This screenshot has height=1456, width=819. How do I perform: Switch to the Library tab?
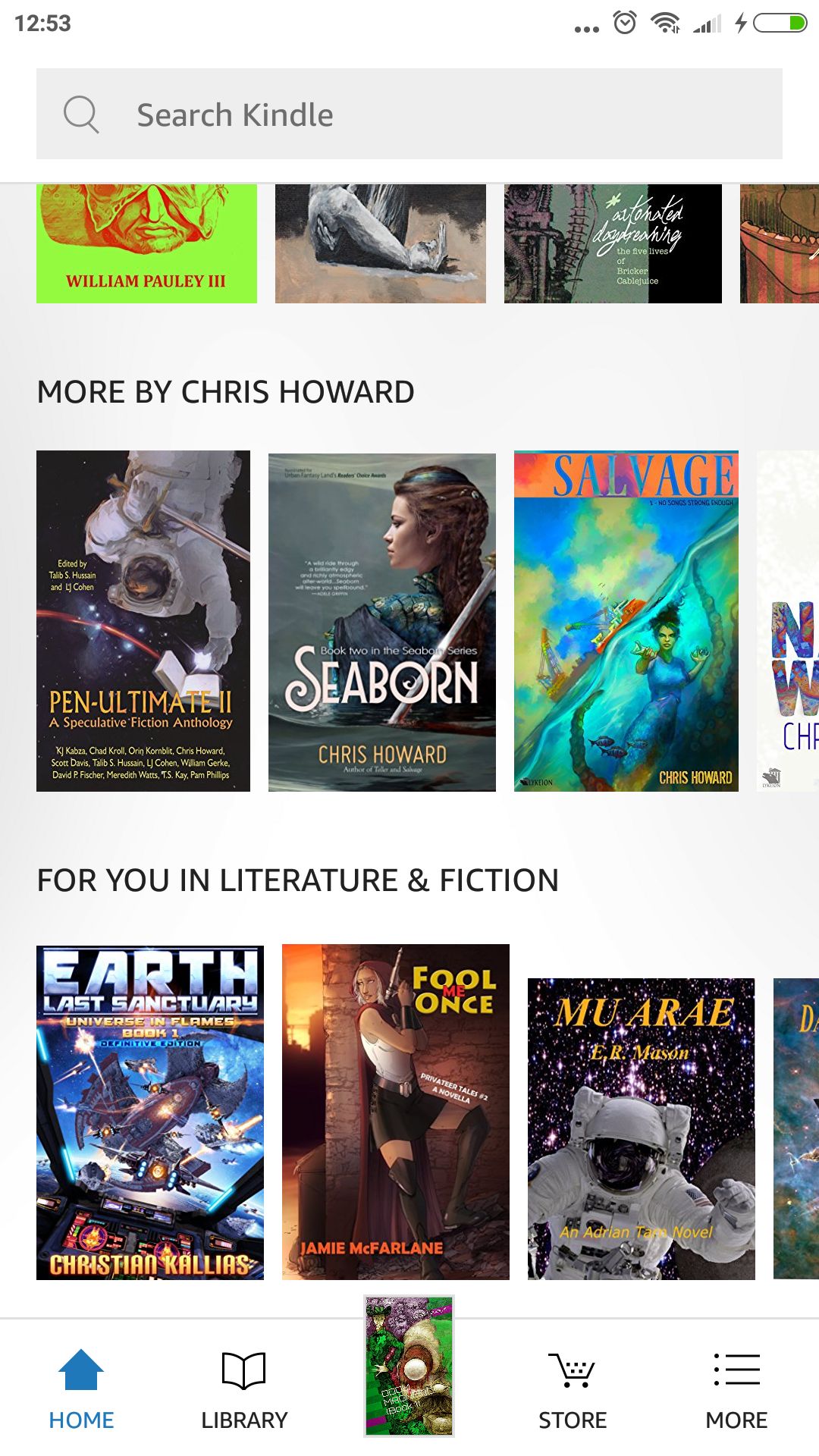click(244, 1390)
